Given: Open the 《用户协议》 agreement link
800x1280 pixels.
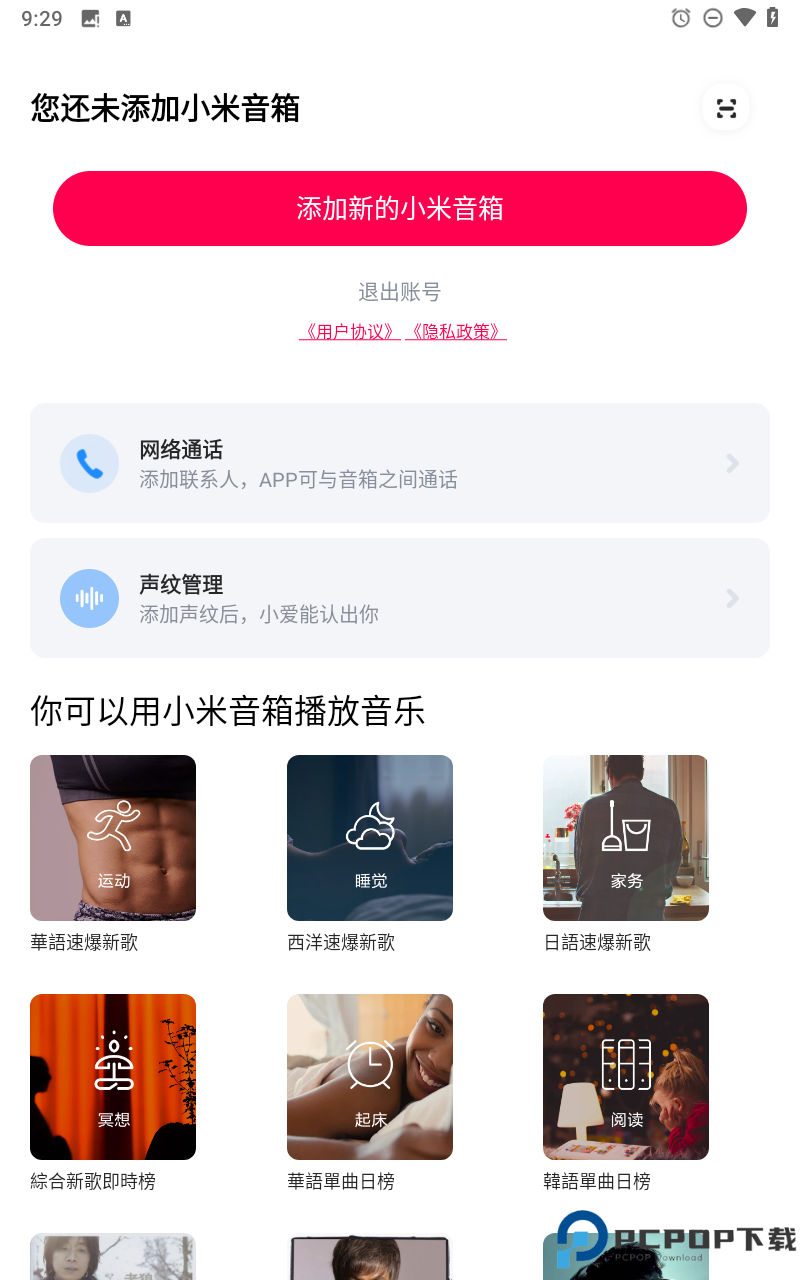Looking at the screenshot, I should (x=349, y=331).
